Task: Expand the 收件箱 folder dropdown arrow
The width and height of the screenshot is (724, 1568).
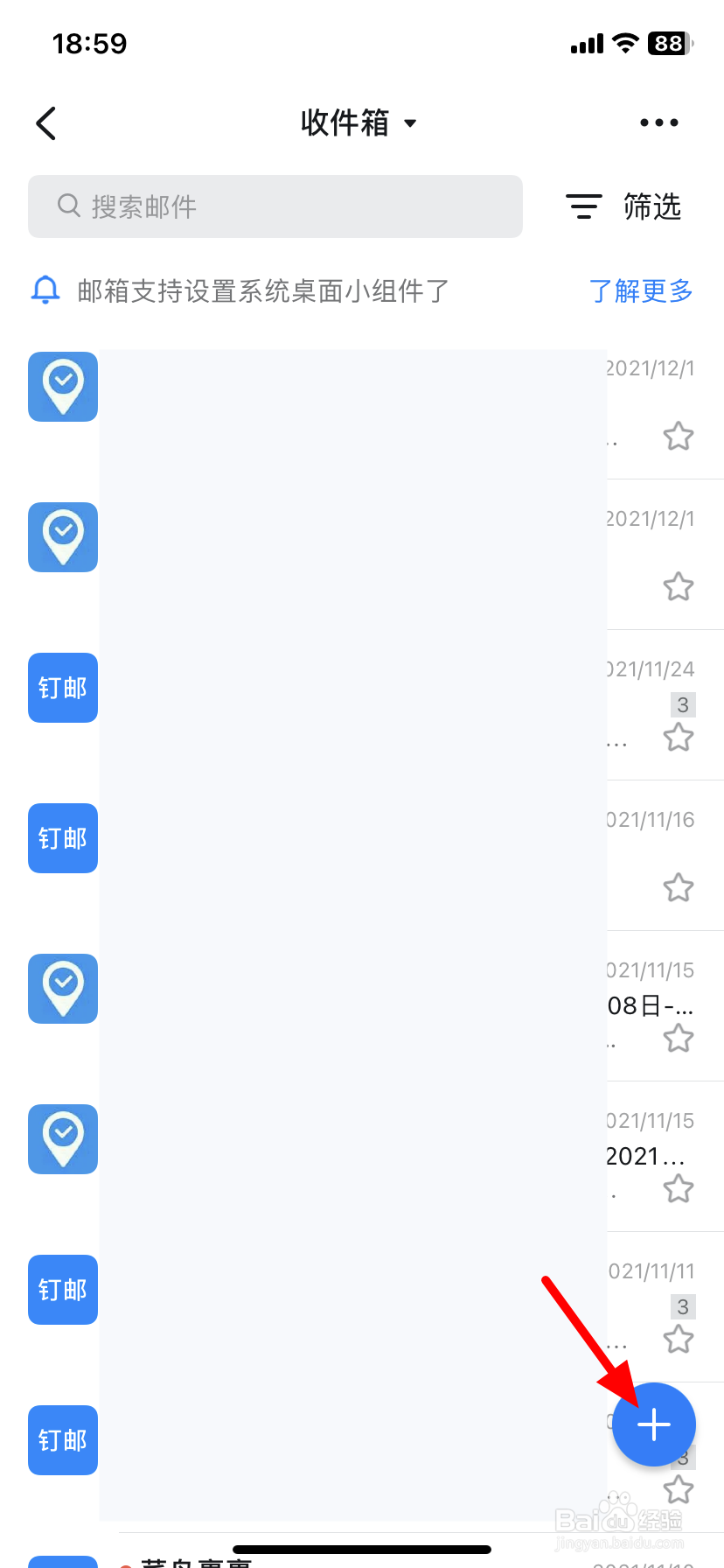Action: click(409, 123)
